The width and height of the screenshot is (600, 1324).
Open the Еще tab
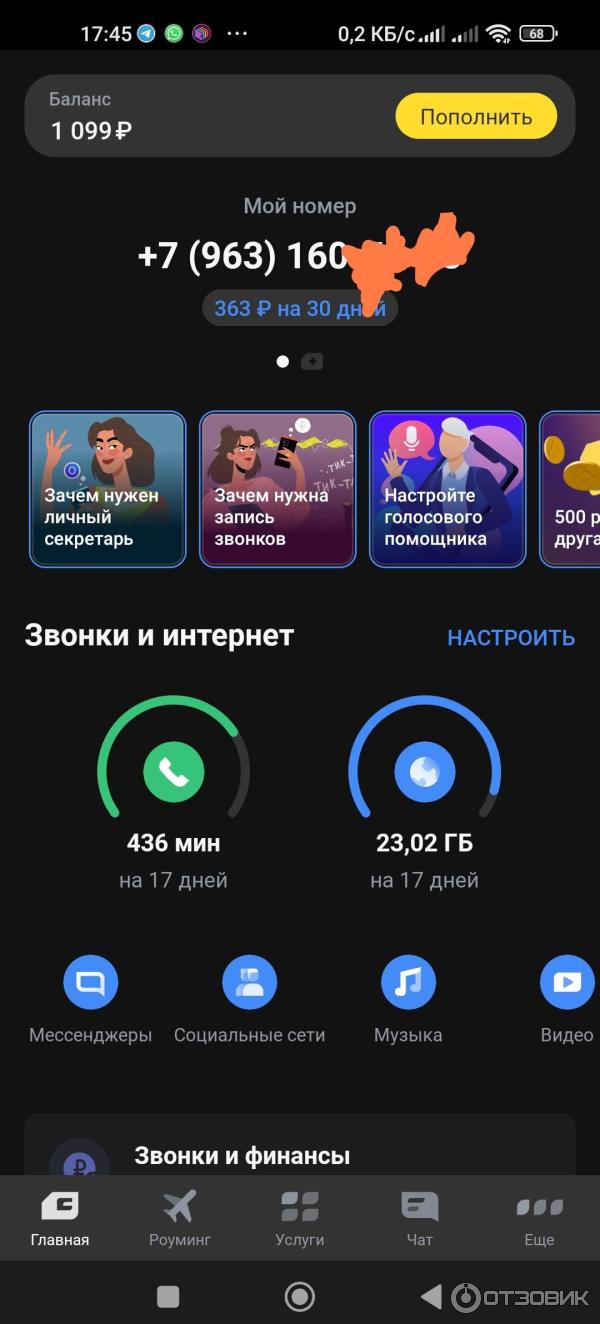(x=539, y=1218)
